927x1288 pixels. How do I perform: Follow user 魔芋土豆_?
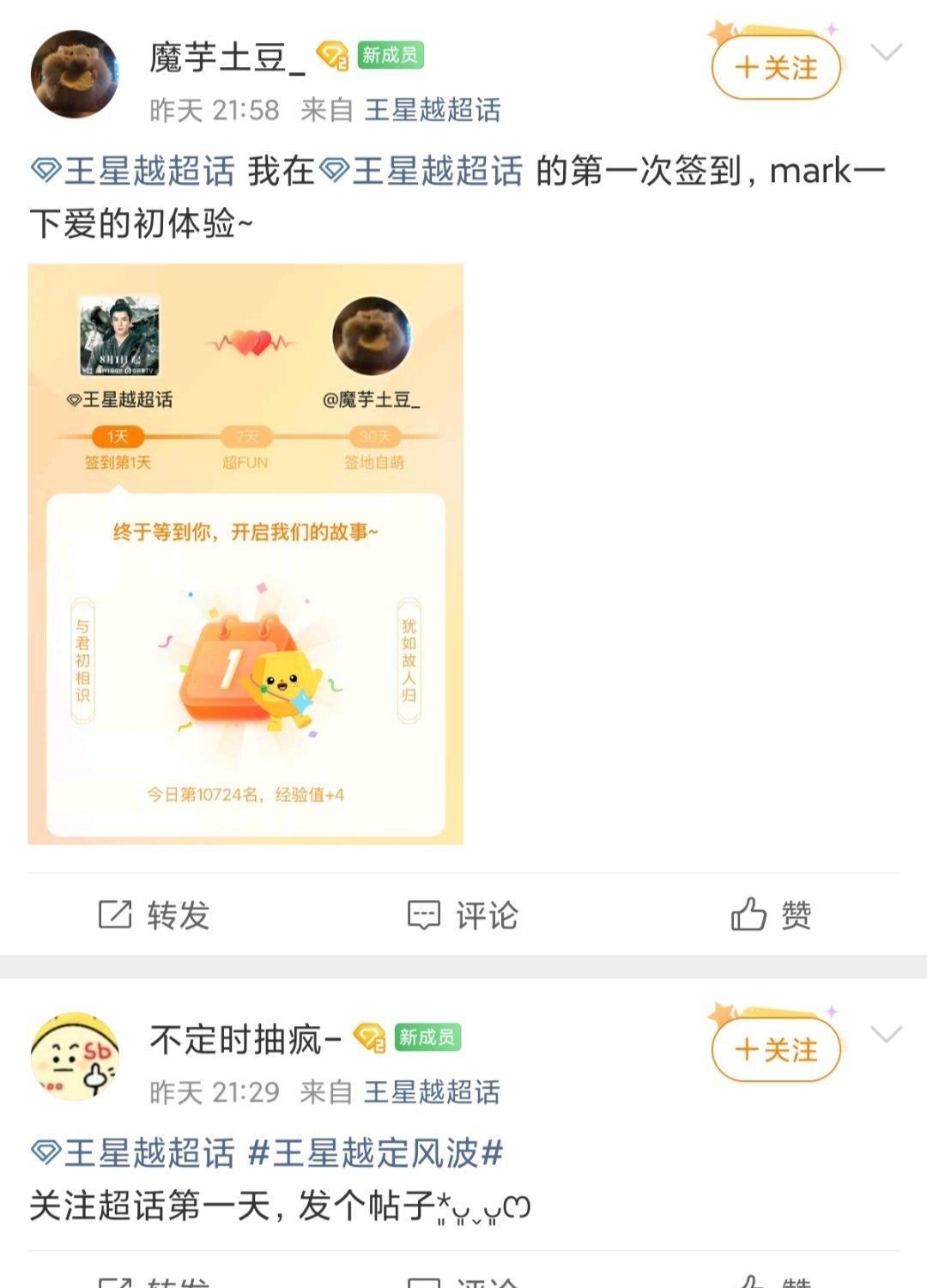776,68
